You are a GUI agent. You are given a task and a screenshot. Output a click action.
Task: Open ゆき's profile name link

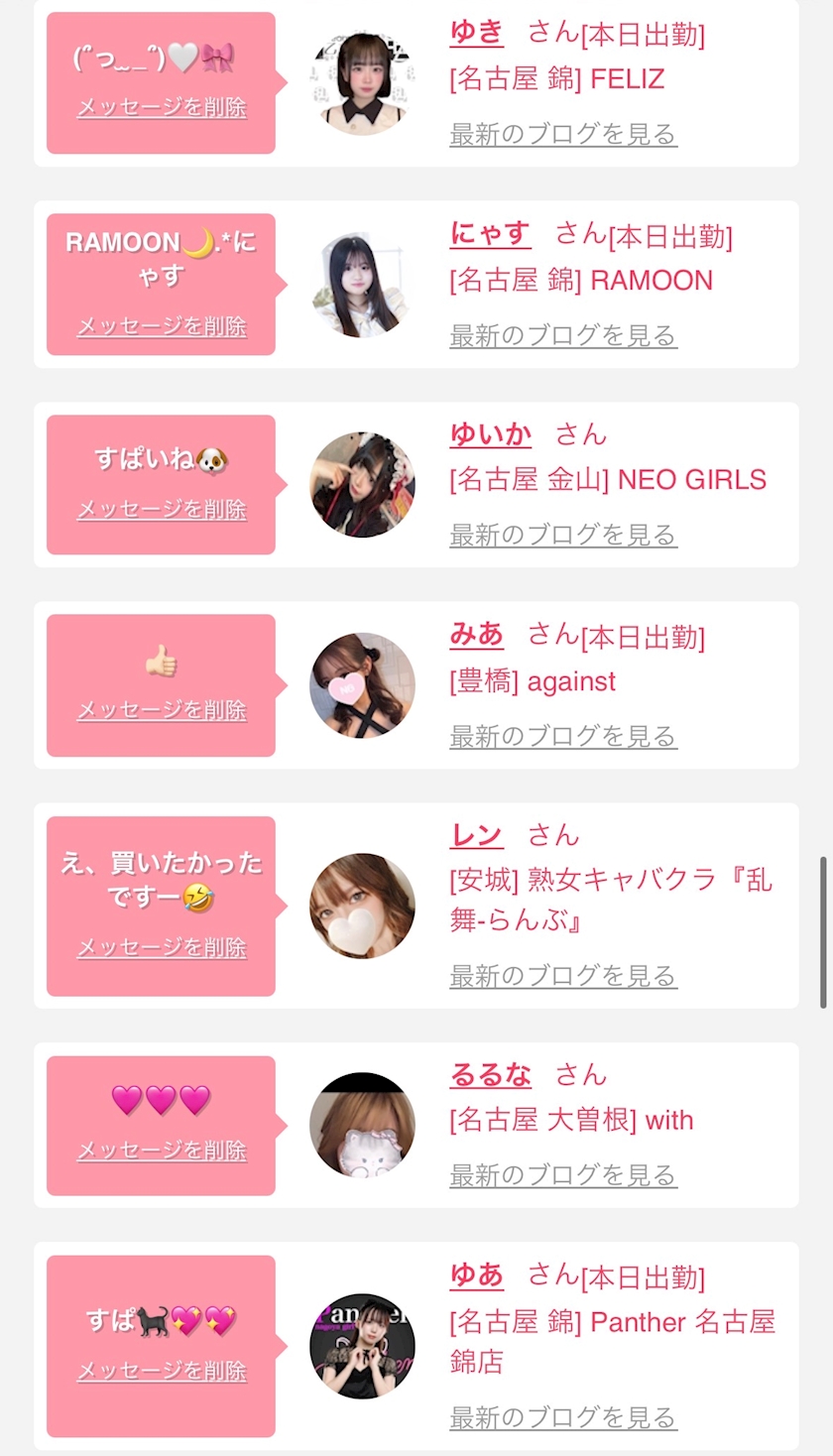pyautogui.click(x=476, y=33)
